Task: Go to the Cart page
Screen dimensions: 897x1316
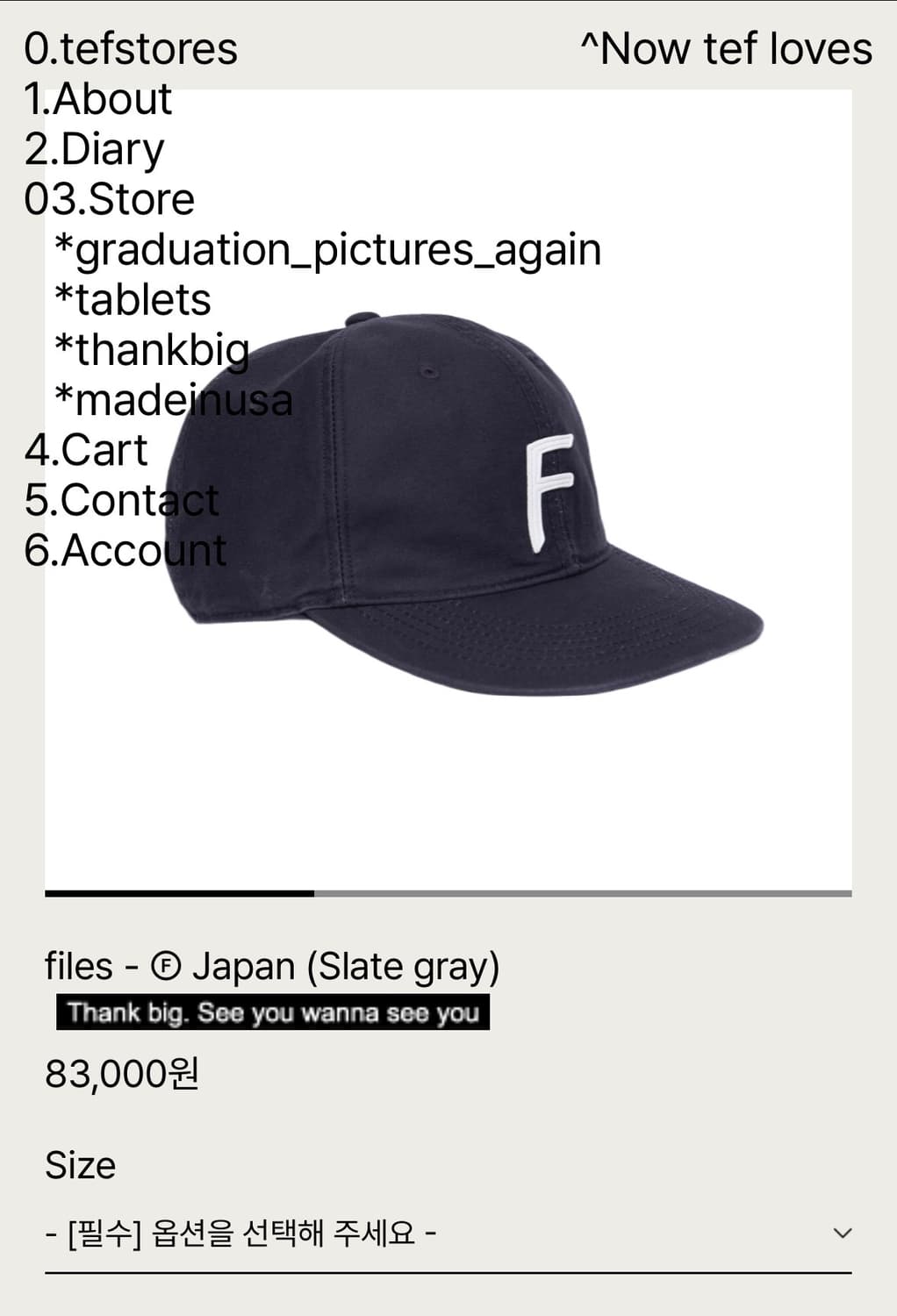Action: coord(87,450)
